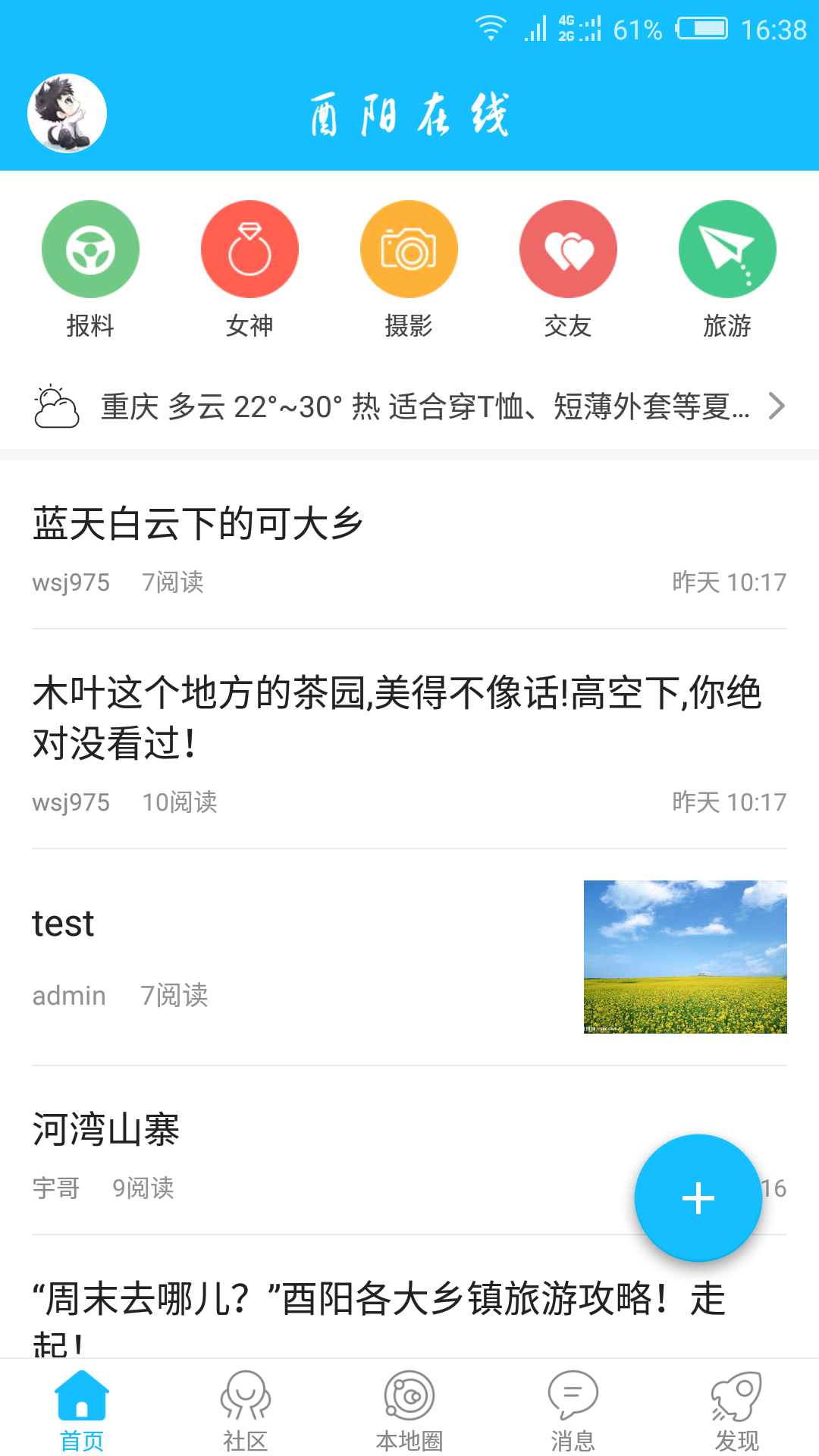Screen dimensions: 819x1456
Task: Open the 旅游 paper plane travel icon
Action: pos(727,249)
